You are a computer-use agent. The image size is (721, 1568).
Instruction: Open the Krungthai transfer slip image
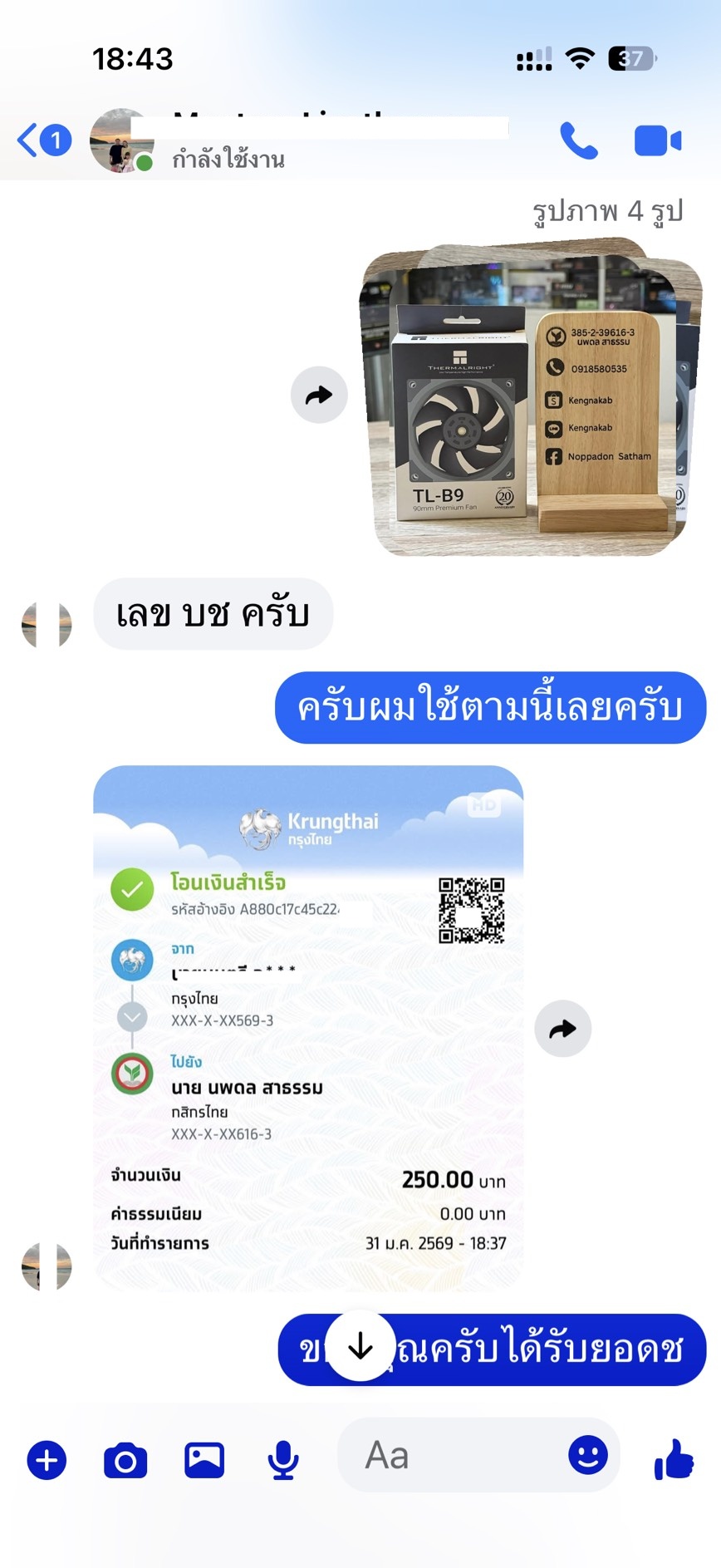(x=308, y=1027)
